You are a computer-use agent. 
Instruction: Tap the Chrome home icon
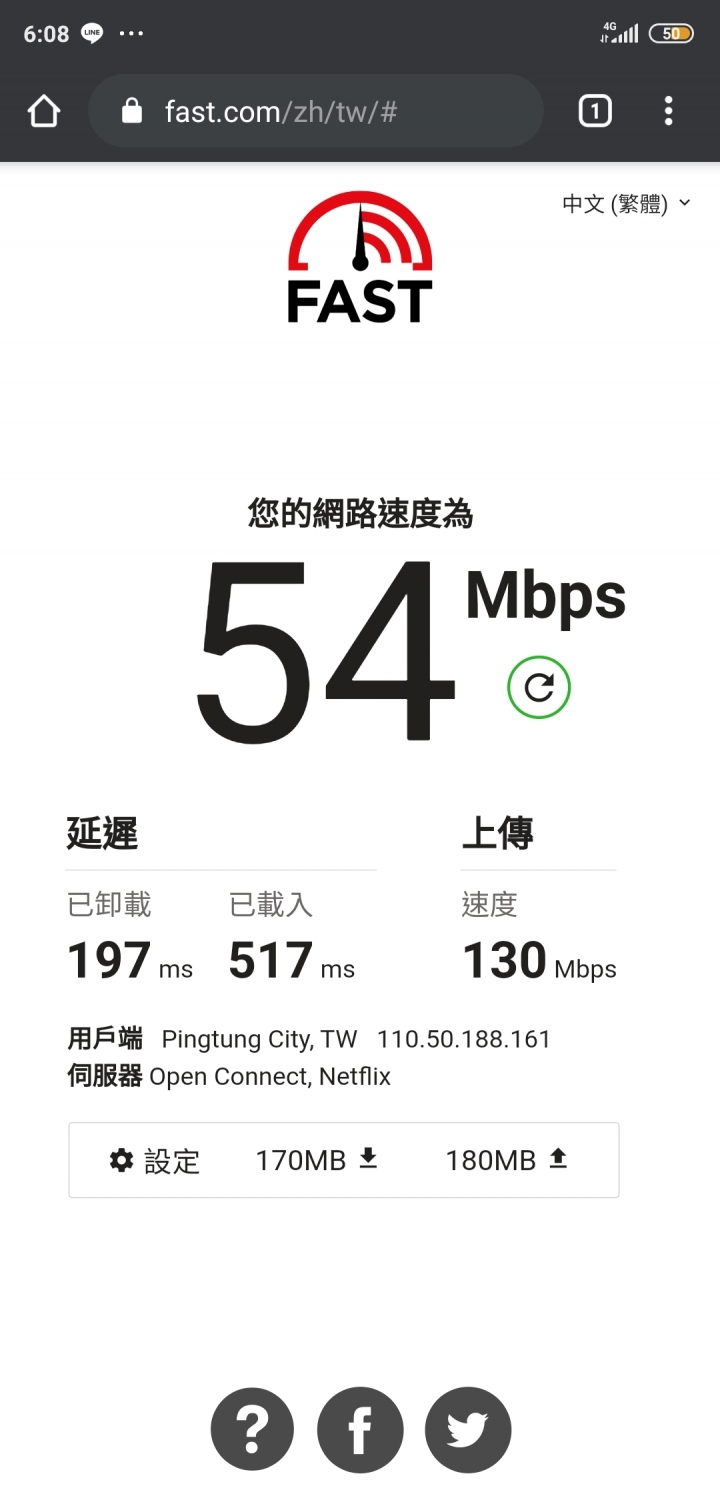coord(43,111)
